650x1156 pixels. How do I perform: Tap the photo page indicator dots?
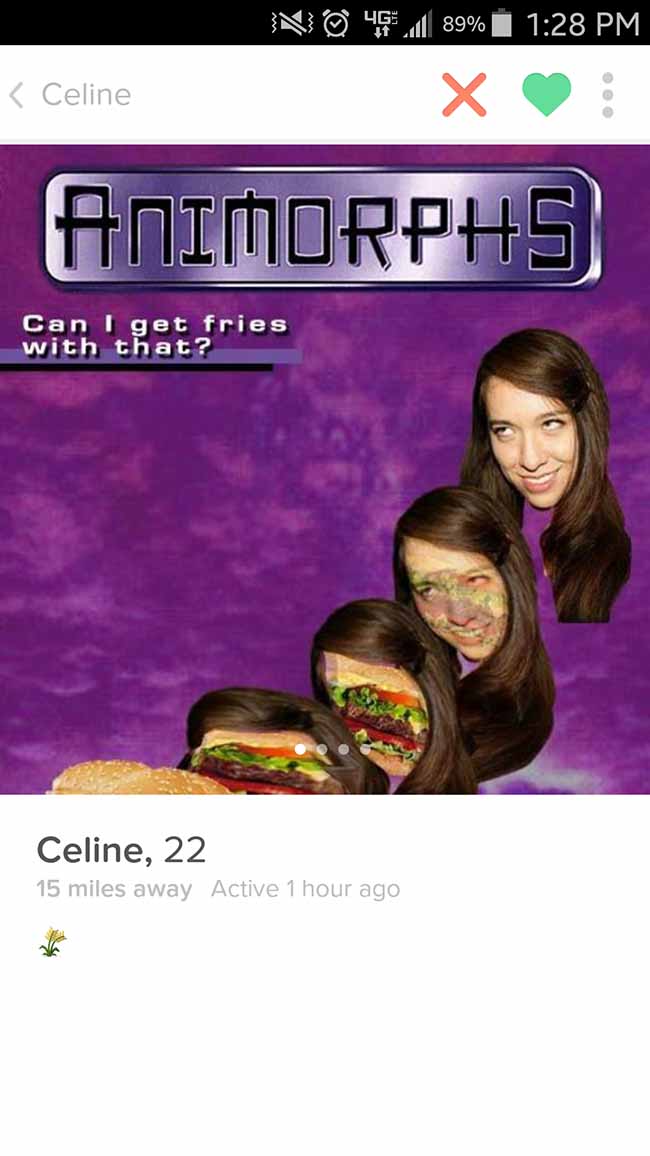tap(332, 749)
